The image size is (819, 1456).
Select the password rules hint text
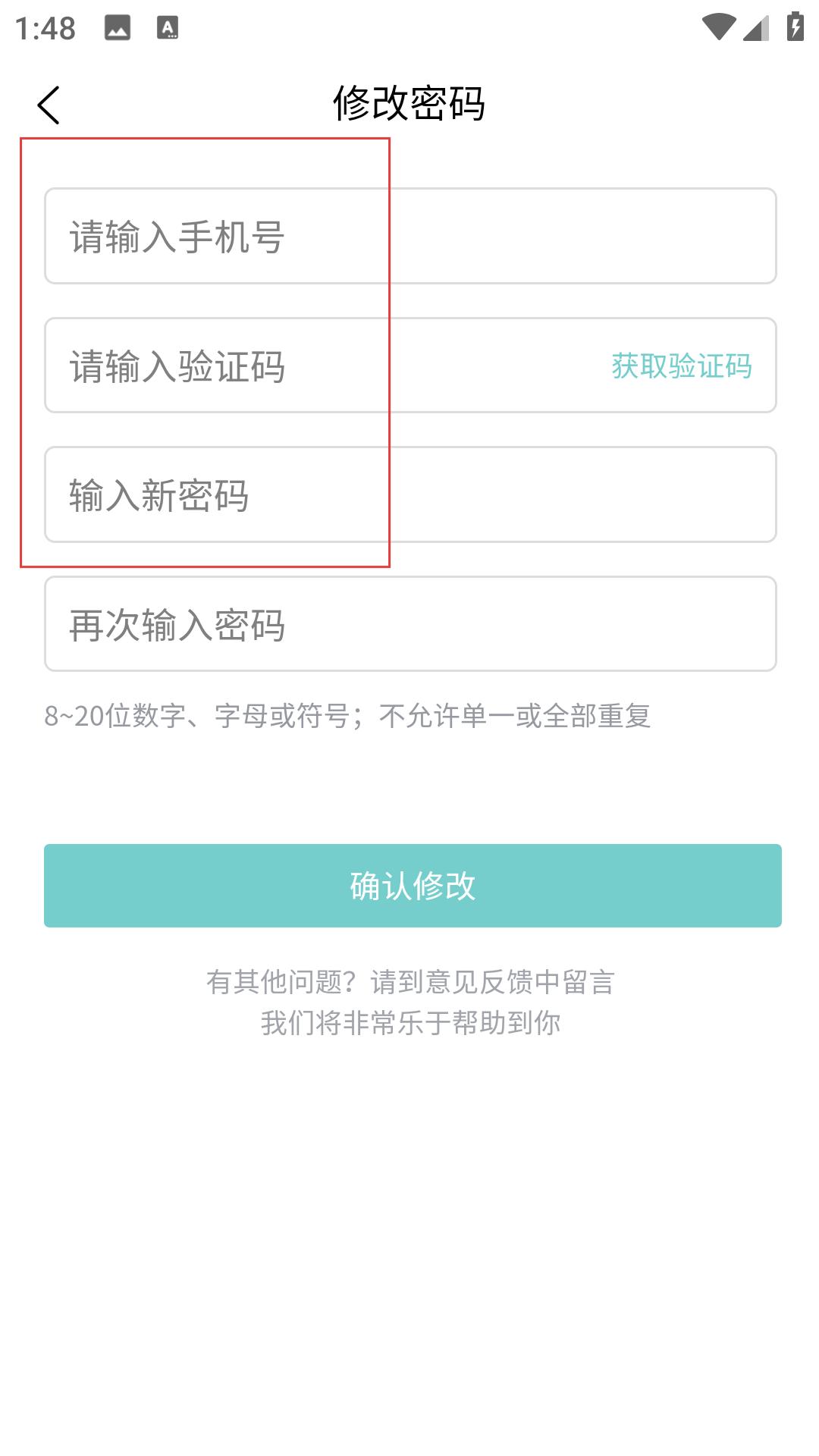click(x=349, y=713)
